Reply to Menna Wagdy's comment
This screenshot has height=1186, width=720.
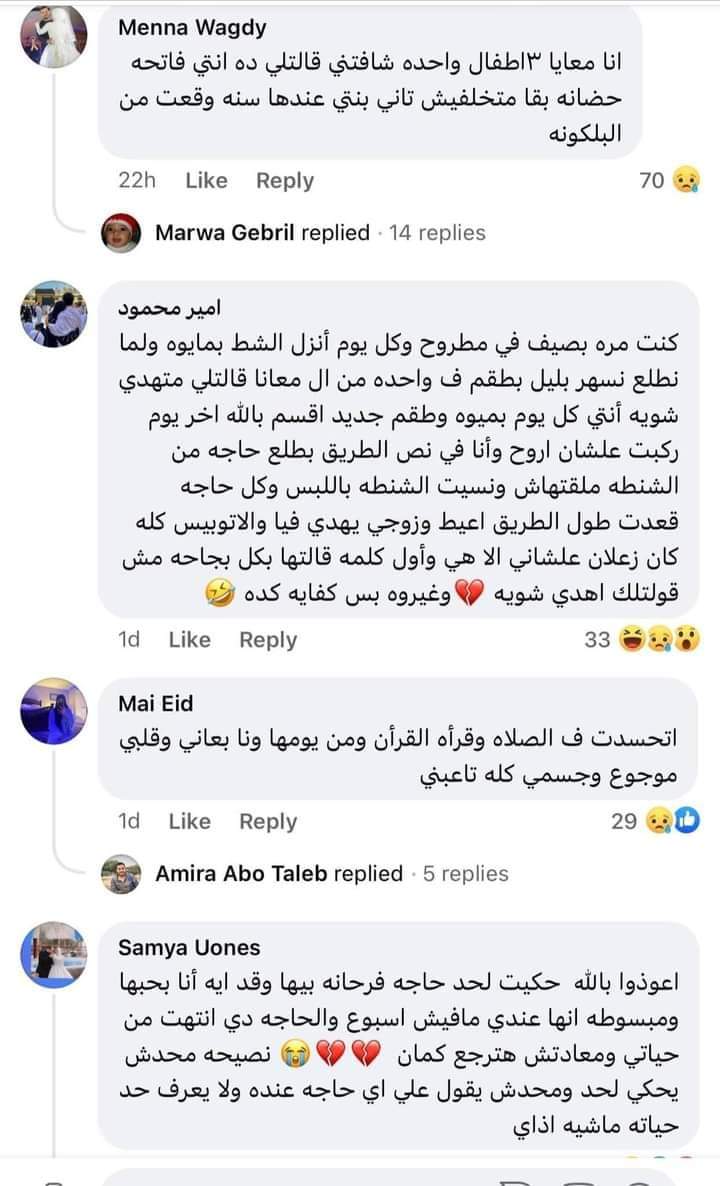pyautogui.click(x=284, y=181)
